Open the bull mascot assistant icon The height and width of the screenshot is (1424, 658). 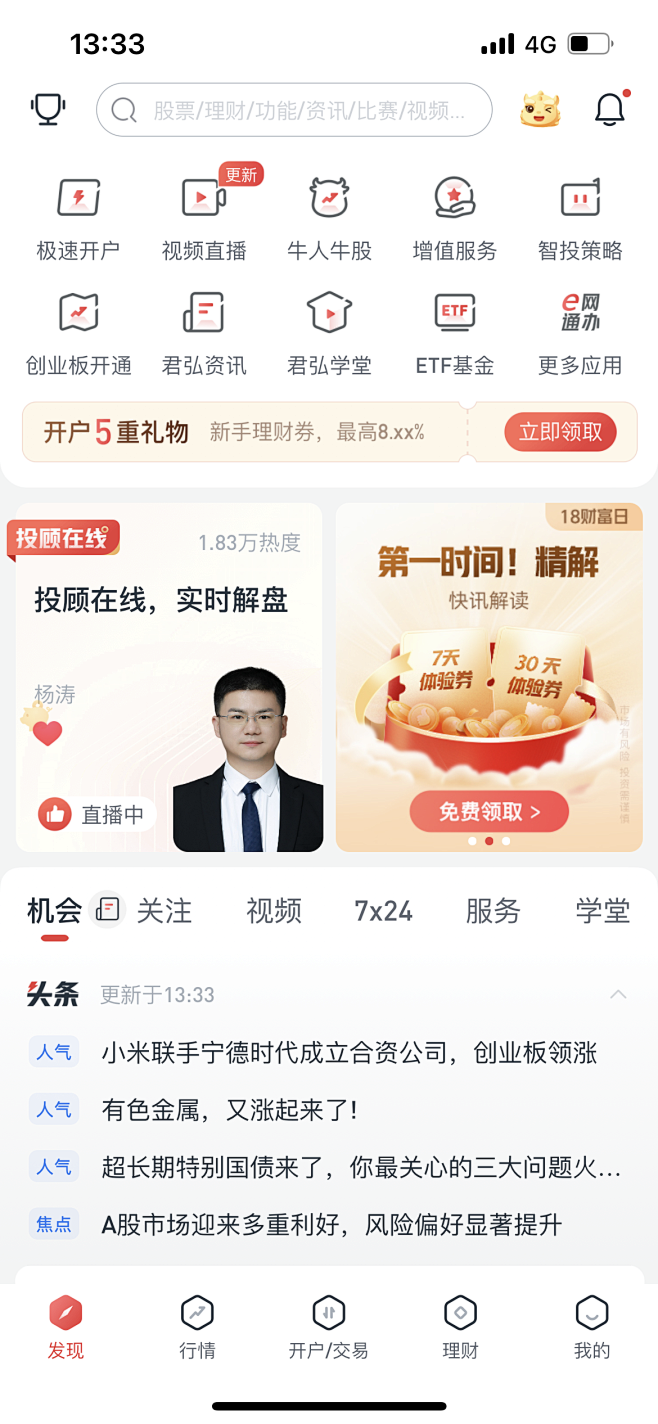pos(540,109)
